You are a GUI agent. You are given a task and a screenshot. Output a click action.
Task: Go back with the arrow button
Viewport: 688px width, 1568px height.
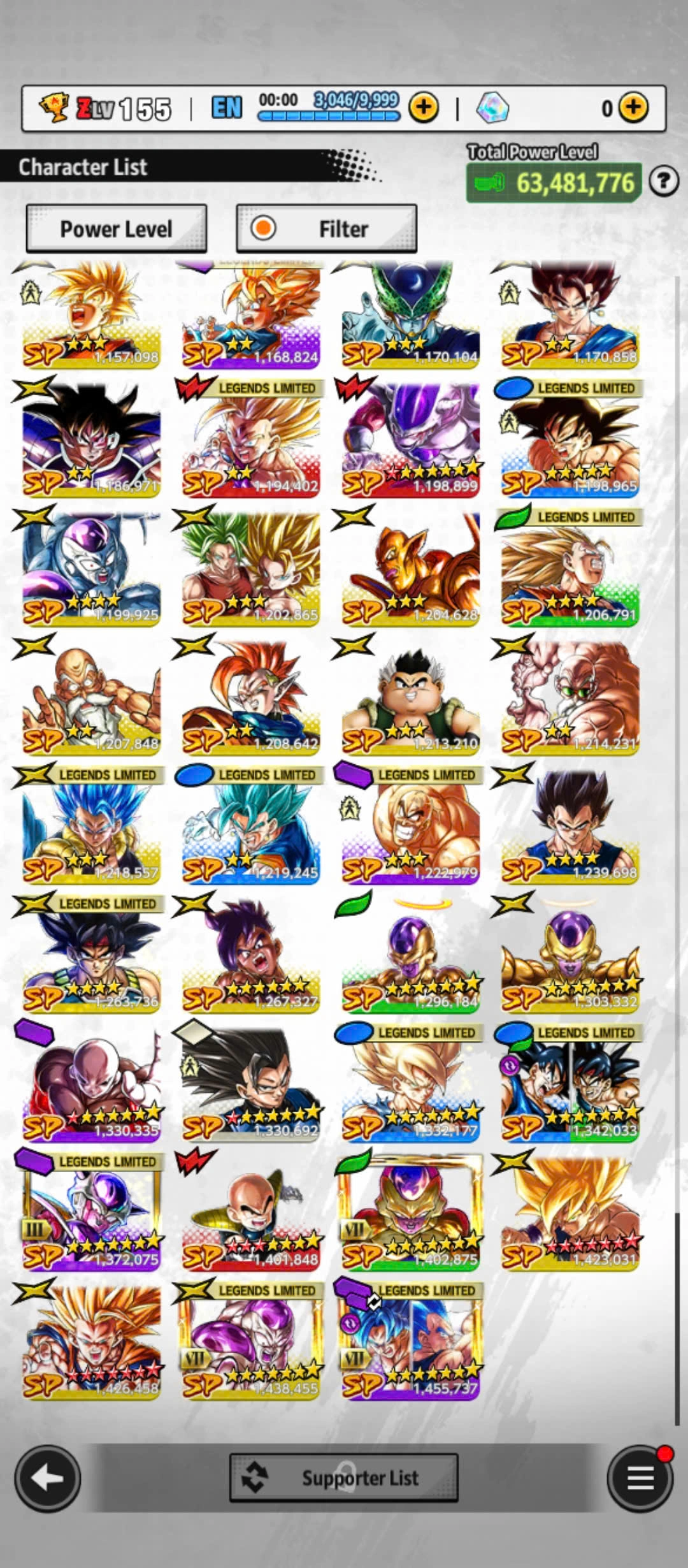point(48,1478)
